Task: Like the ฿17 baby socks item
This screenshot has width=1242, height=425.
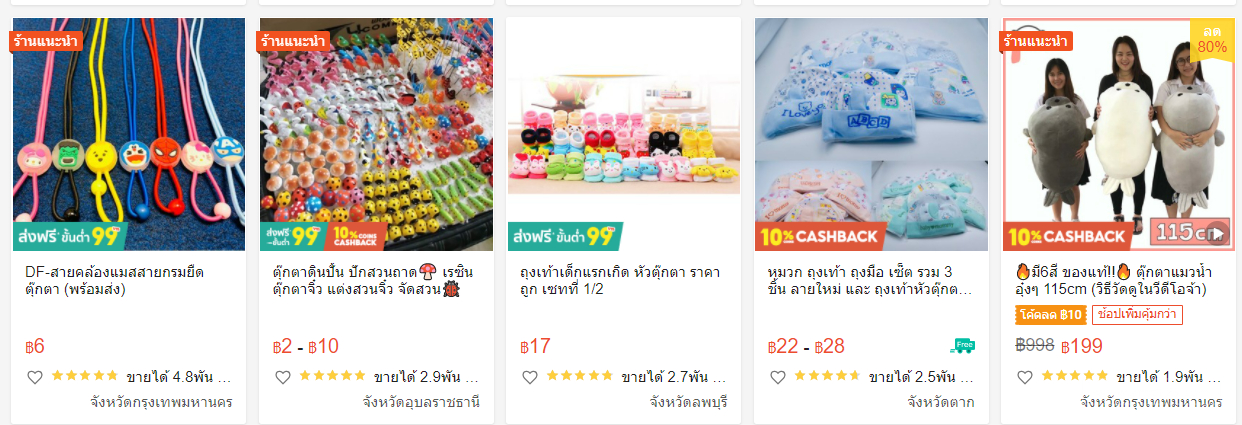Action: click(x=530, y=377)
